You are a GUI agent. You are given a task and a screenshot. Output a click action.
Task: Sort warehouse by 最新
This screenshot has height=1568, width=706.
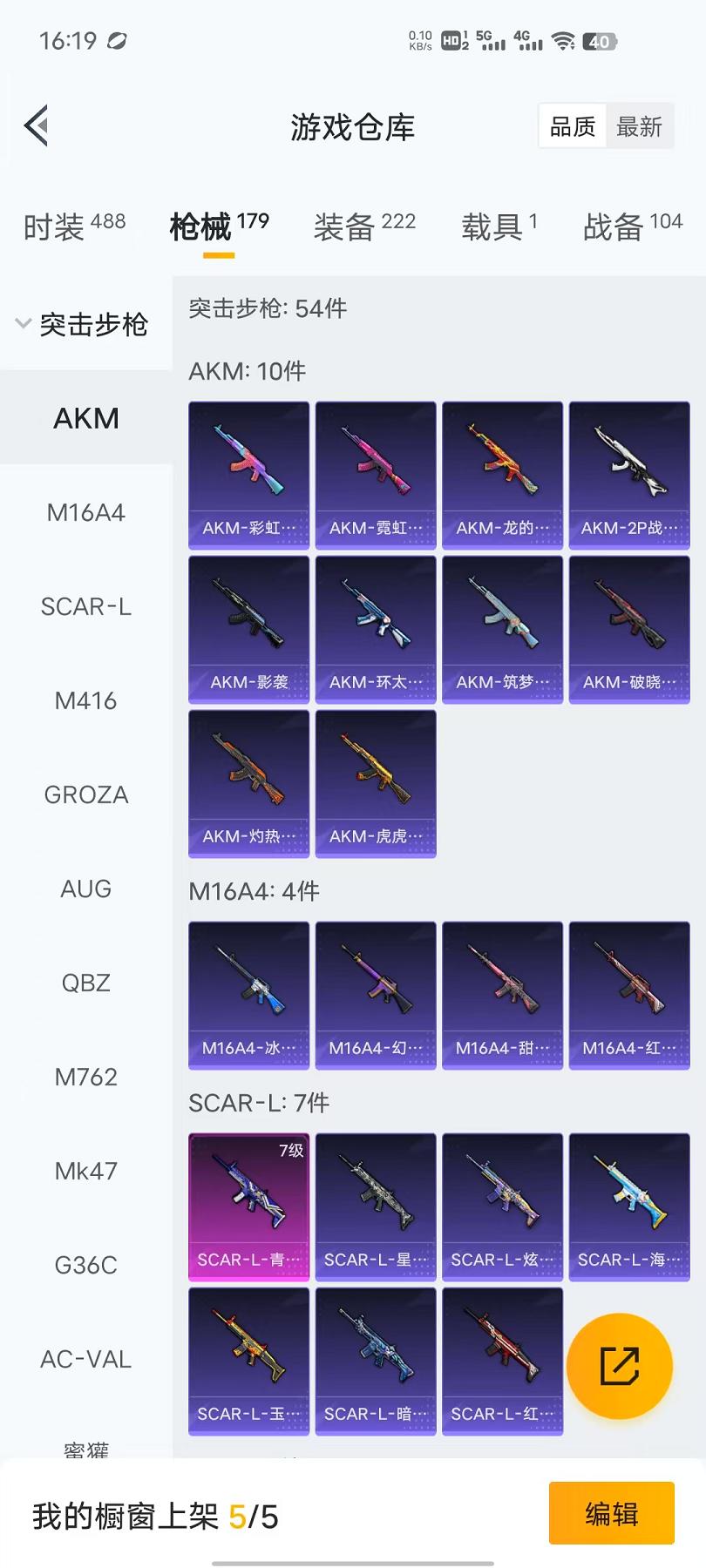(639, 127)
